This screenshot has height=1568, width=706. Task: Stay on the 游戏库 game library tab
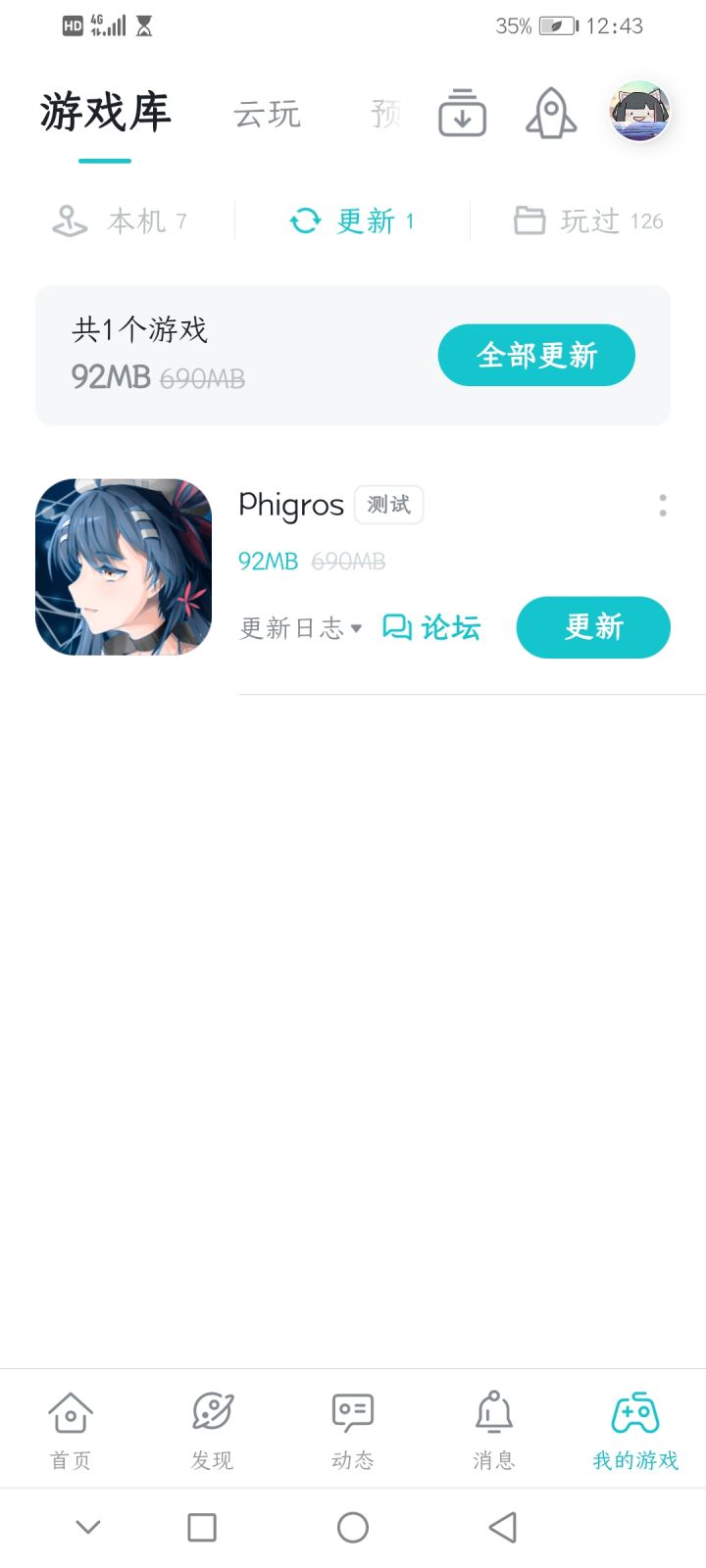tap(105, 111)
